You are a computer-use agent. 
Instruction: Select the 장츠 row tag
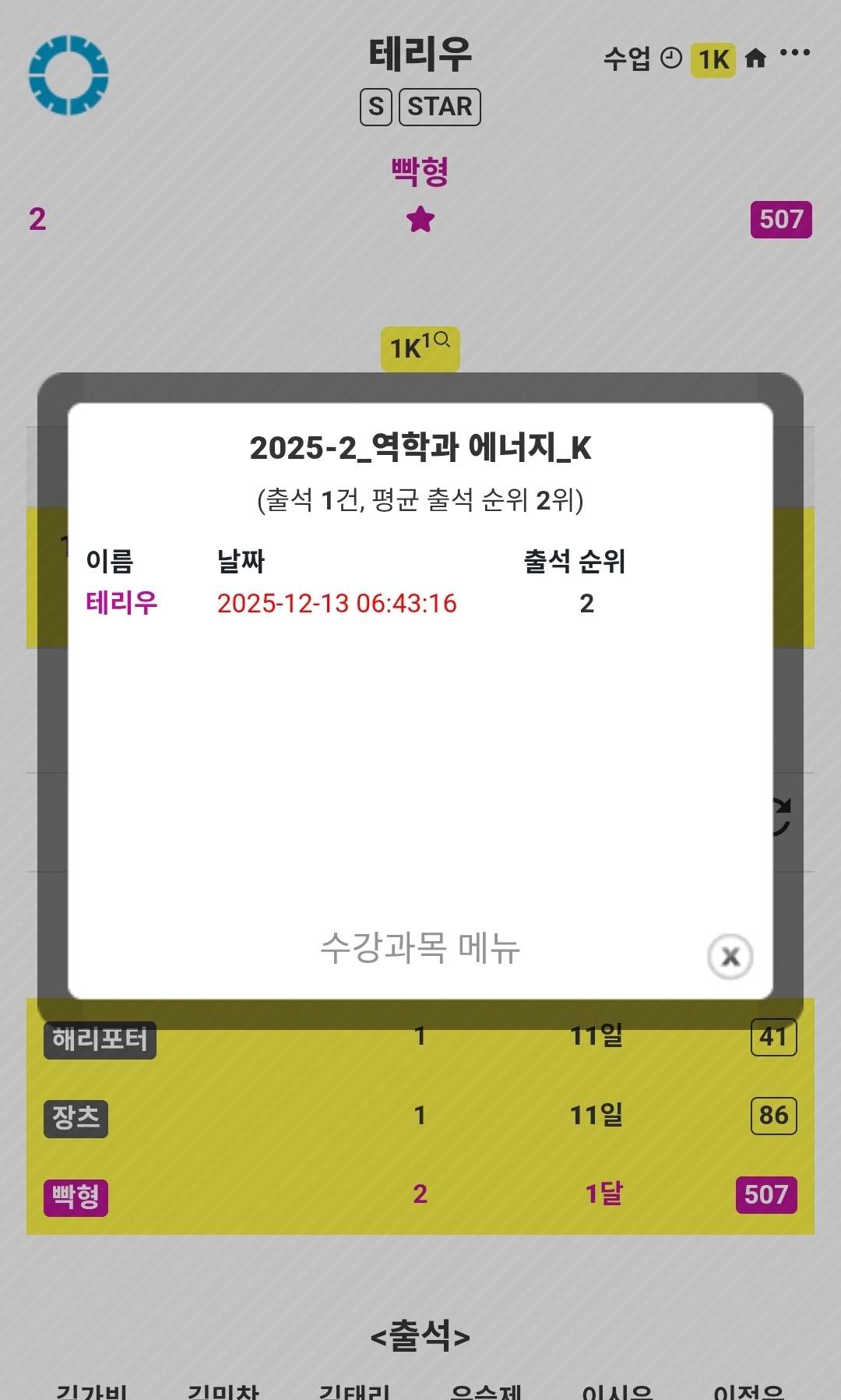click(x=76, y=1118)
